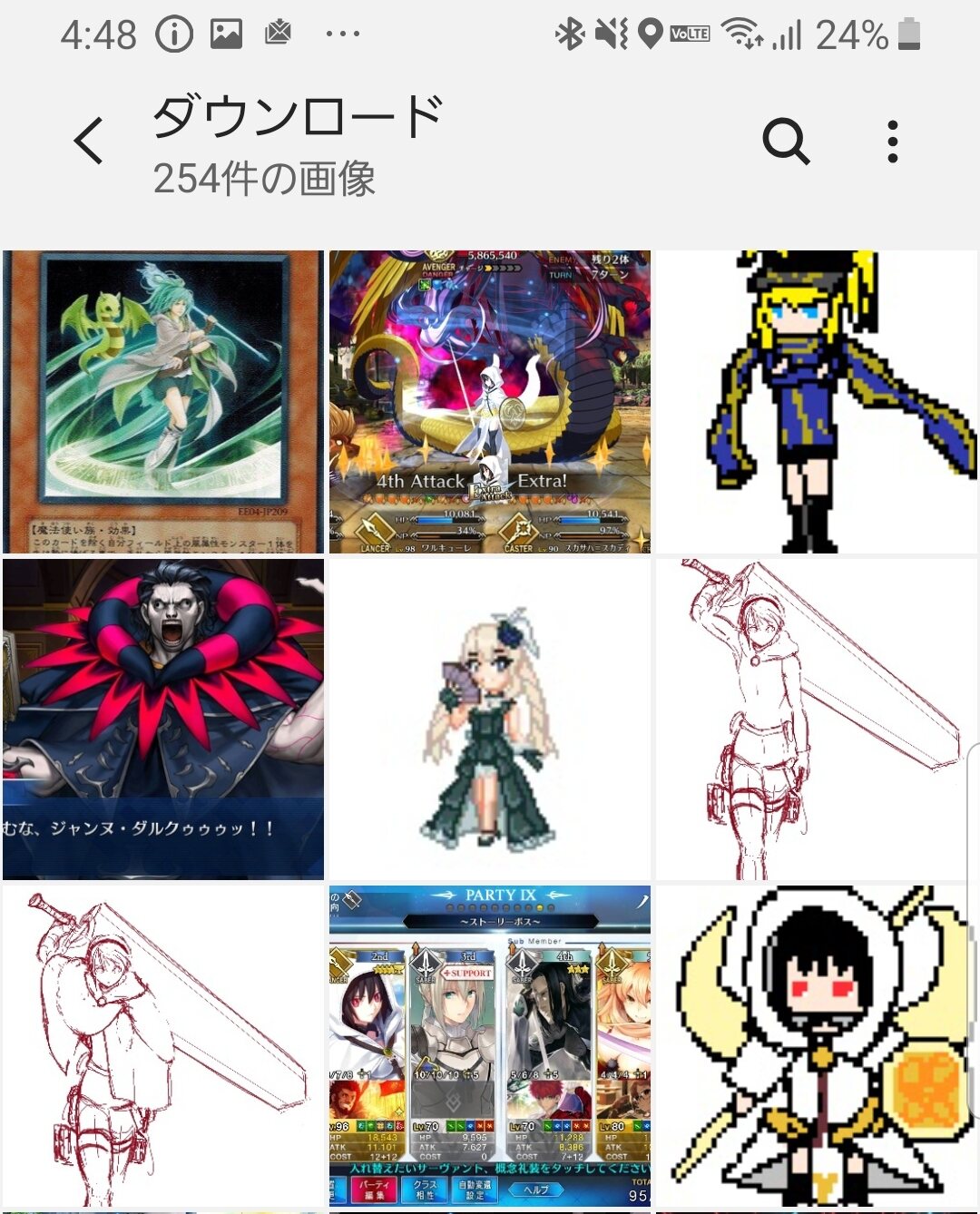Search images with the magnifier icon
Image resolution: width=980 pixels, height=1214 pixels.
[x=786, y=142]
